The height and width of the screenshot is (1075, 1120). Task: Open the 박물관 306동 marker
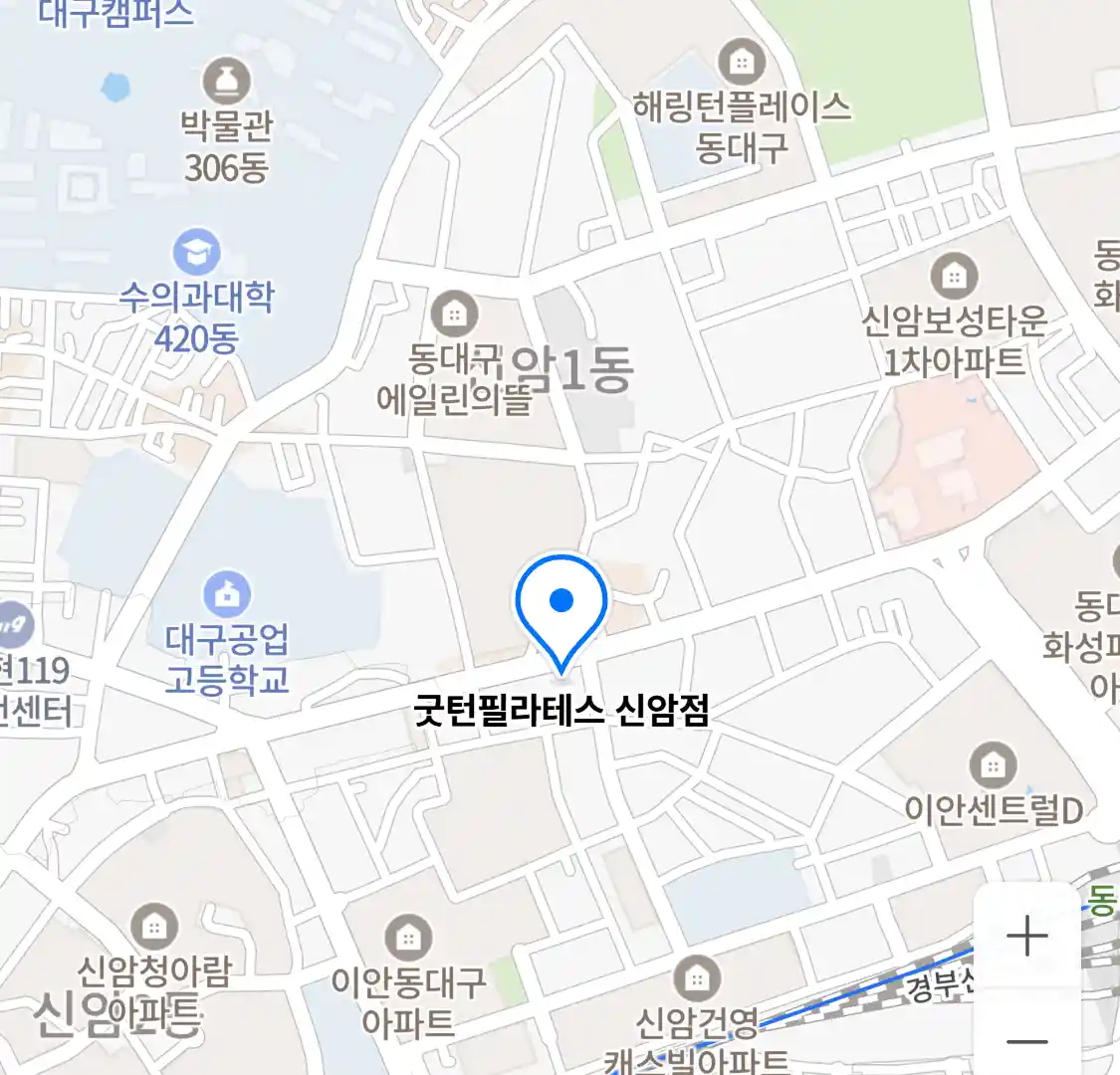226,81
